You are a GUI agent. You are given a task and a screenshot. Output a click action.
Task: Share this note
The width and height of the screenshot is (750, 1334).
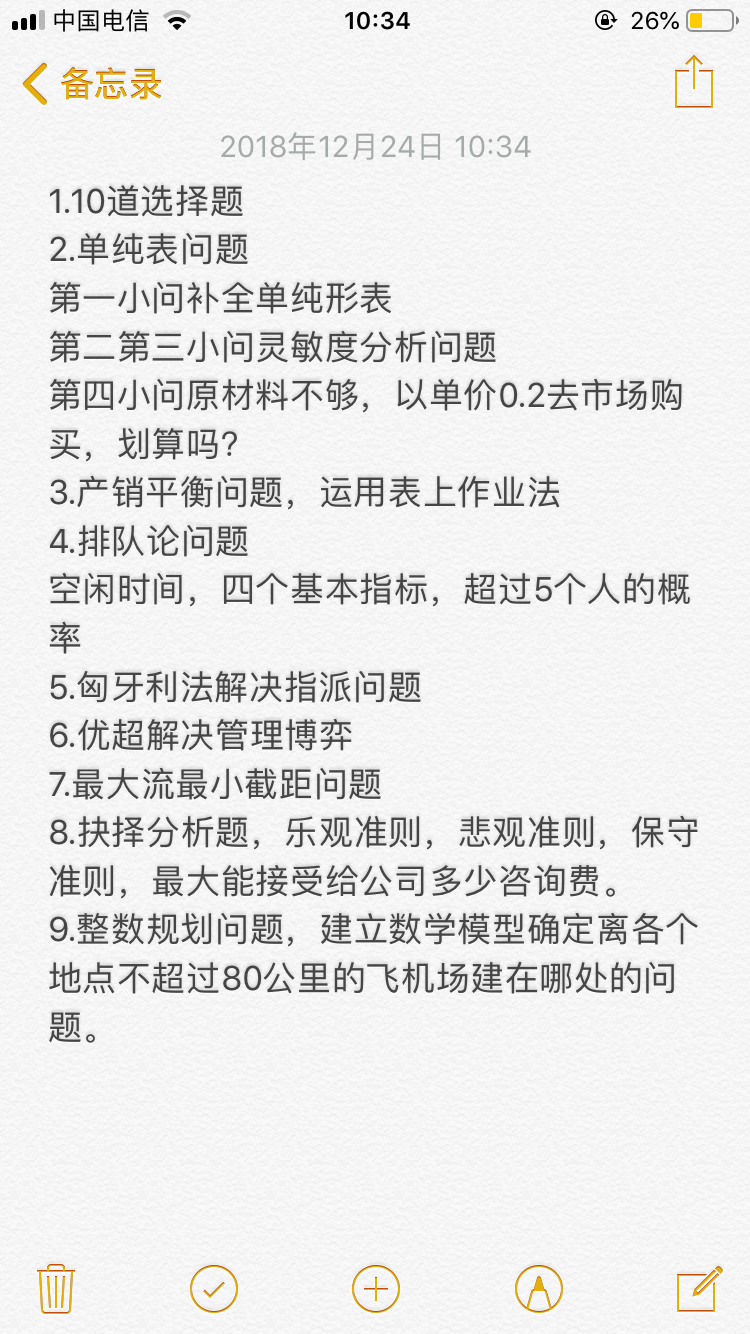pyautogui.click(x=693, y=81)
